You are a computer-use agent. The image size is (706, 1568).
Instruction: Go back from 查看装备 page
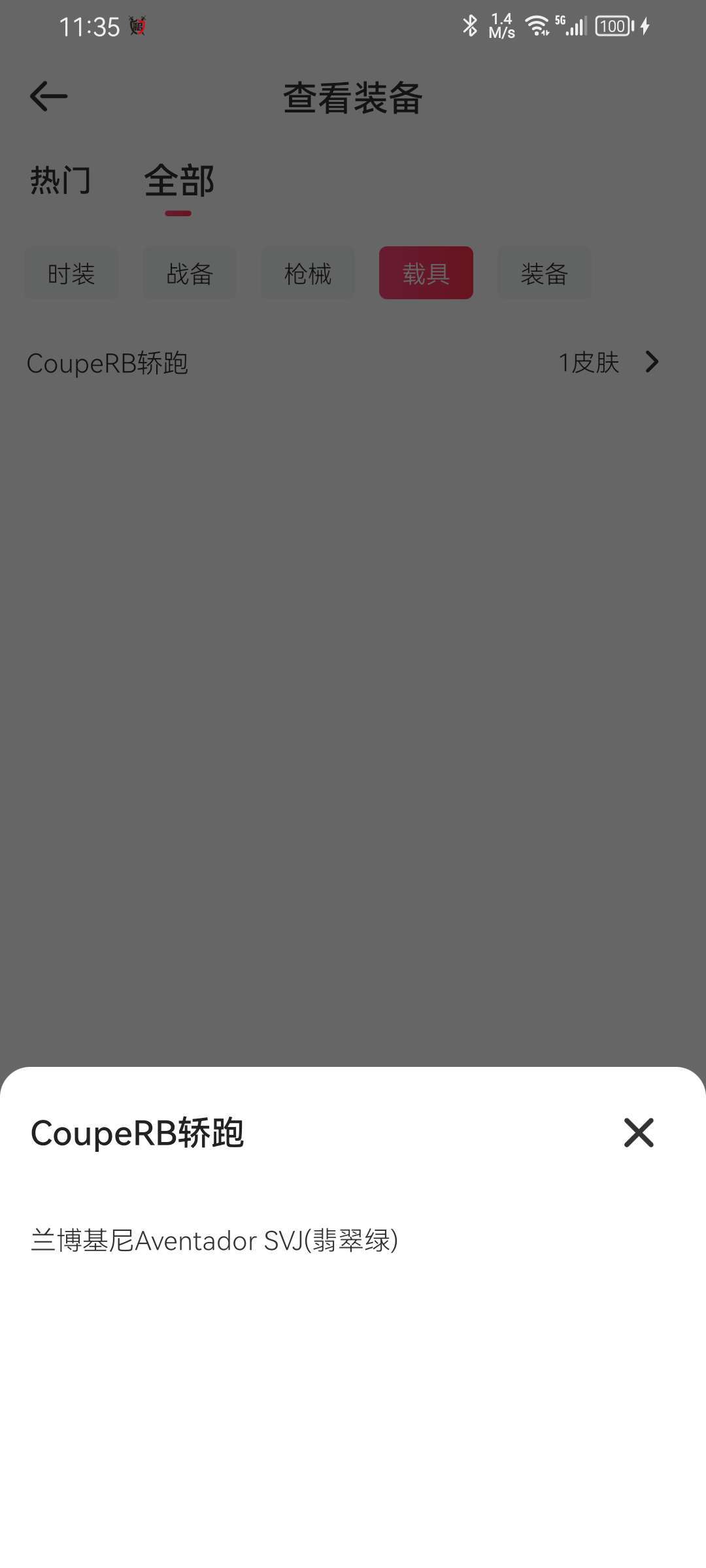click(48, 97)
